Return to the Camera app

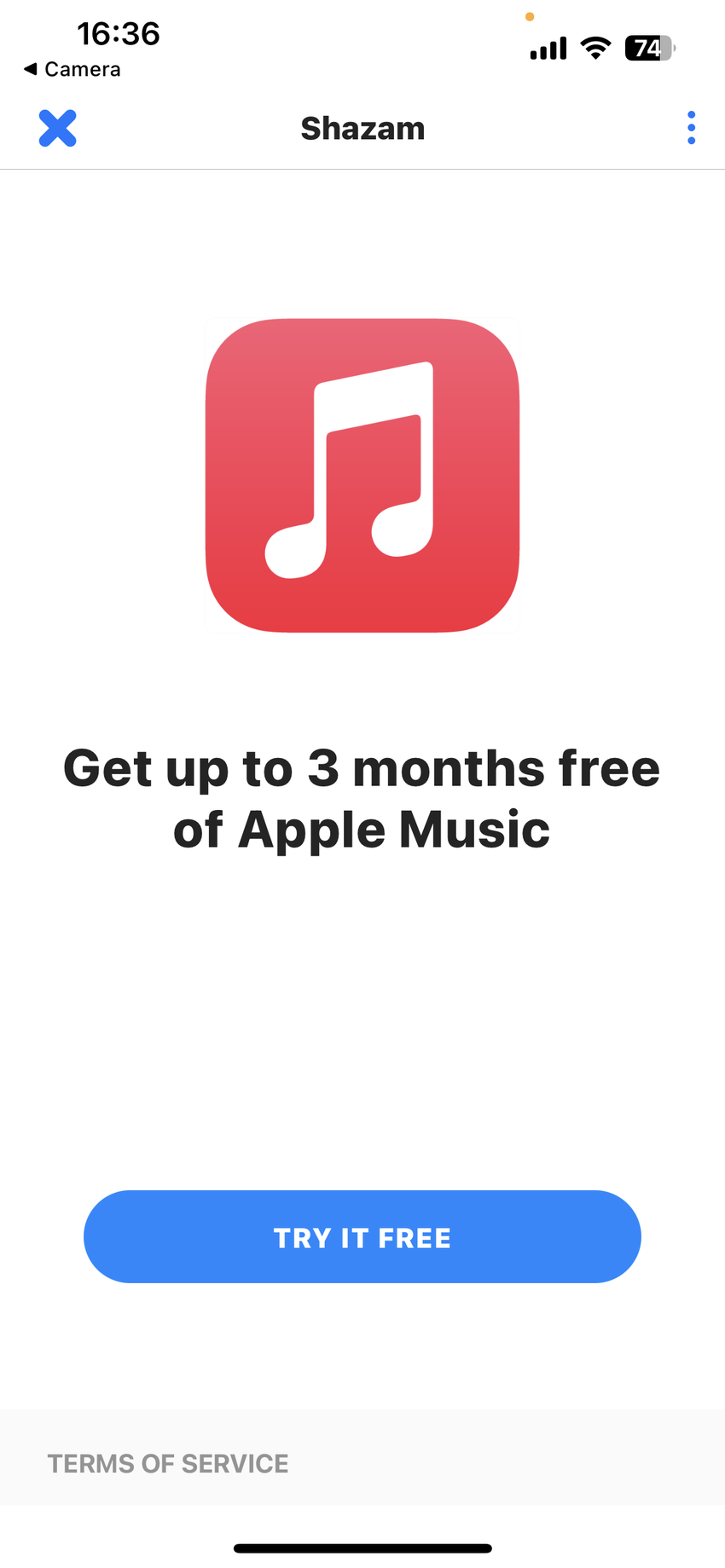click(x=72, y=69)
